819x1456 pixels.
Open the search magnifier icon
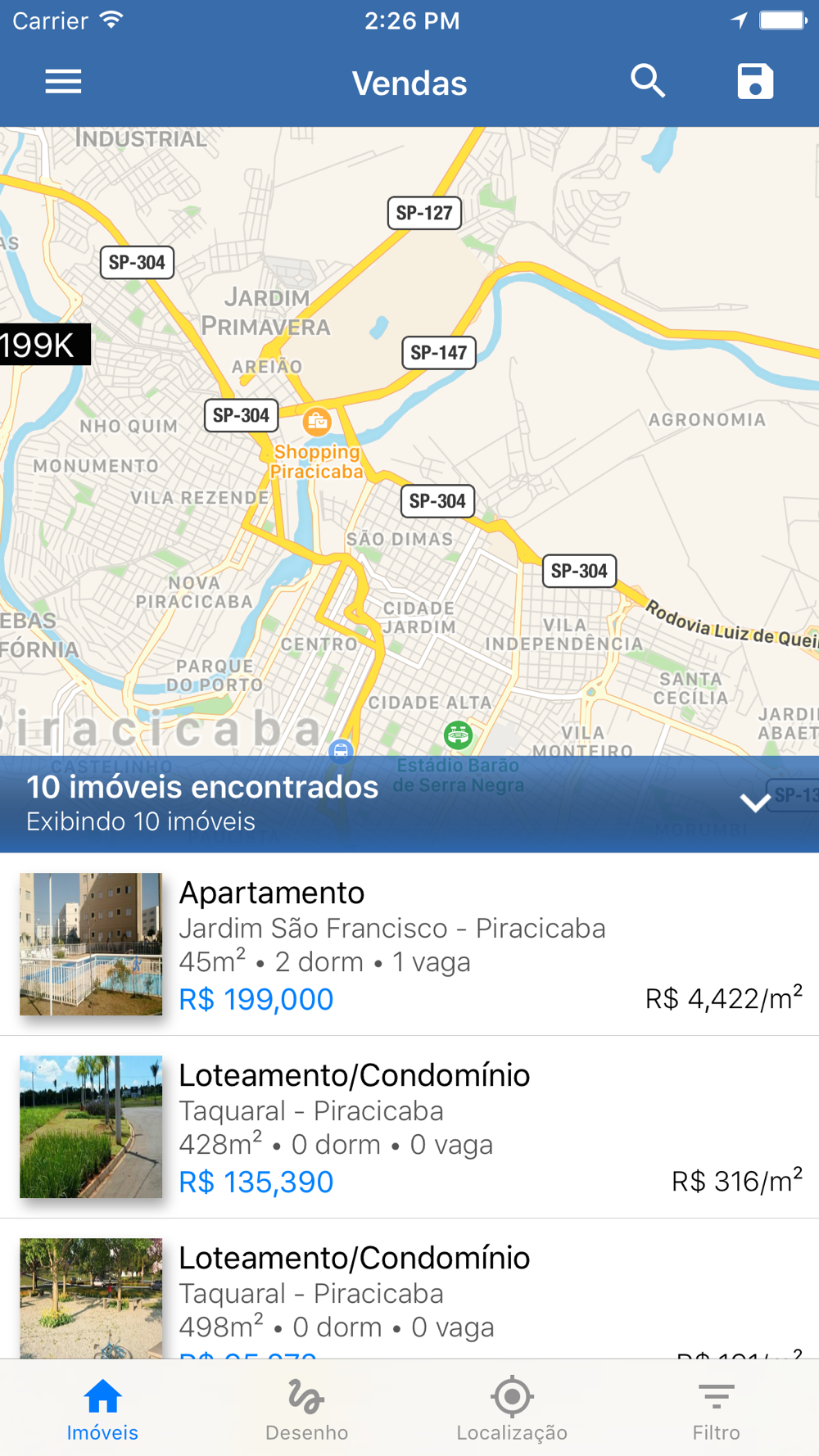648,81
